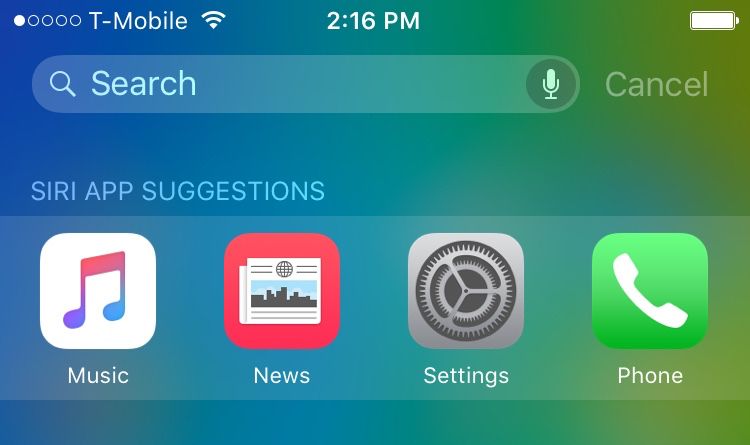Open the Settings app

click(x=466, y=291)
